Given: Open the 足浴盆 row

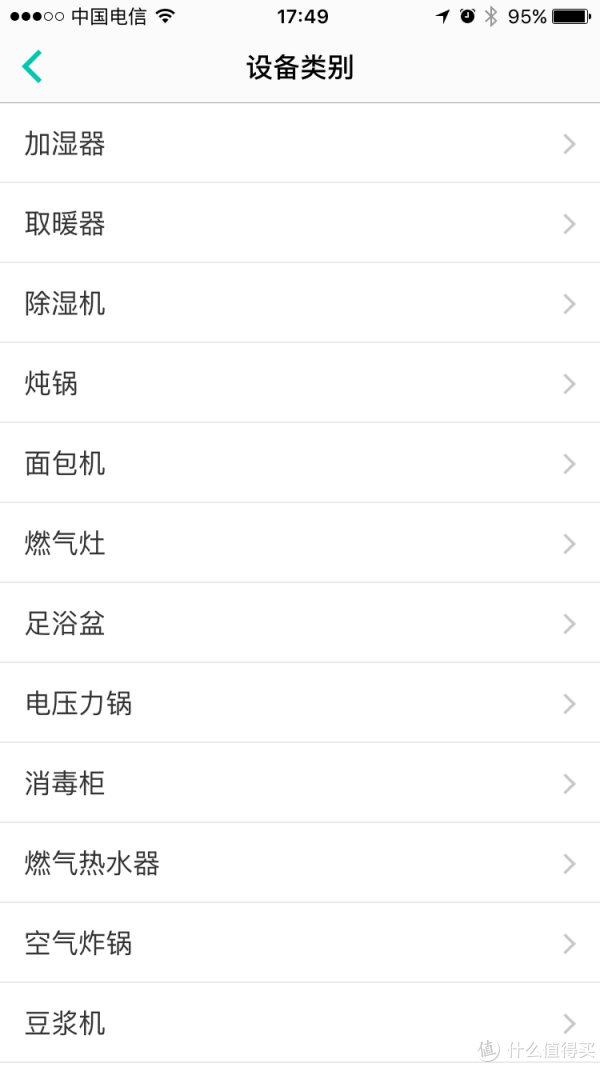Looking at the screenshot, I should tap(300, 623).
